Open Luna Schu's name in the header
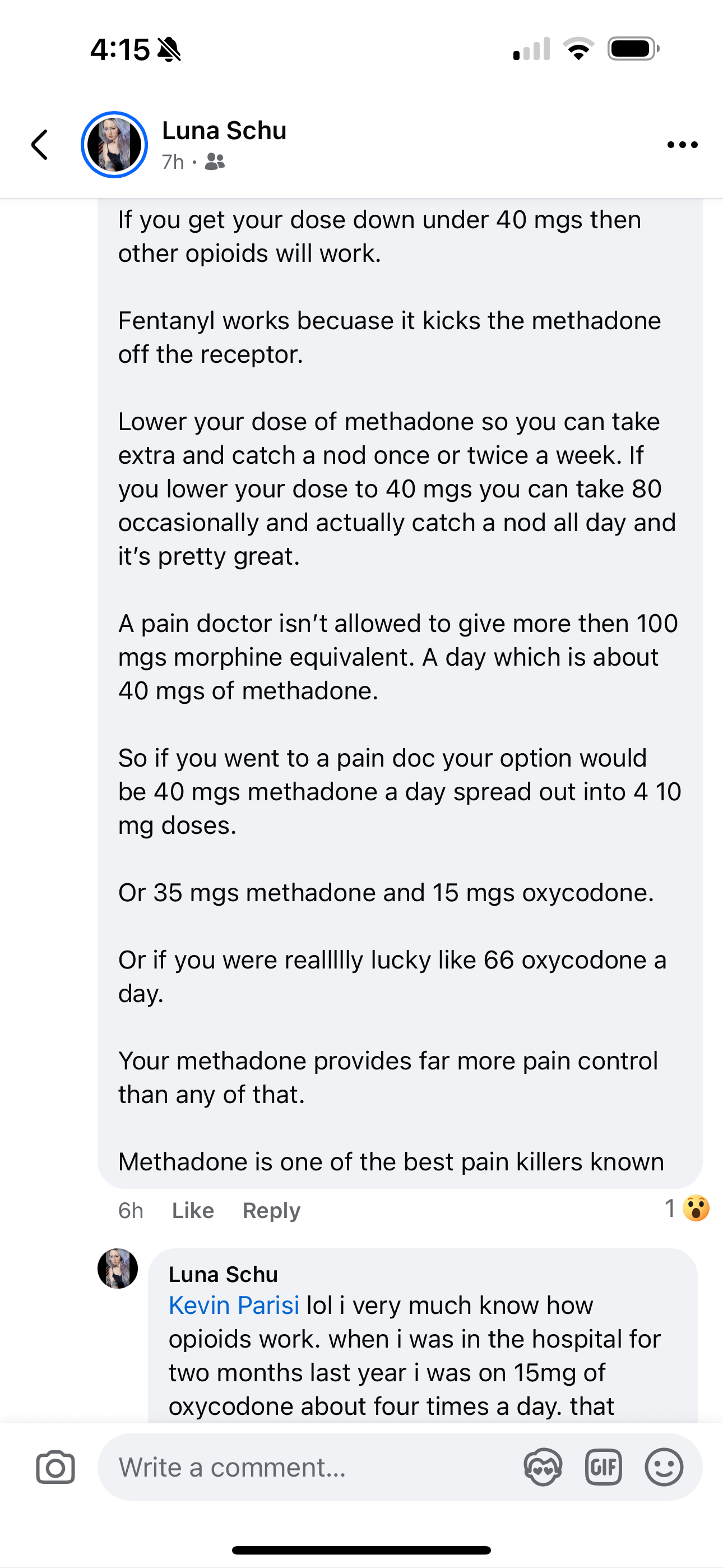723x1568 pixels. pyautogui.click(x=224, y=130)
